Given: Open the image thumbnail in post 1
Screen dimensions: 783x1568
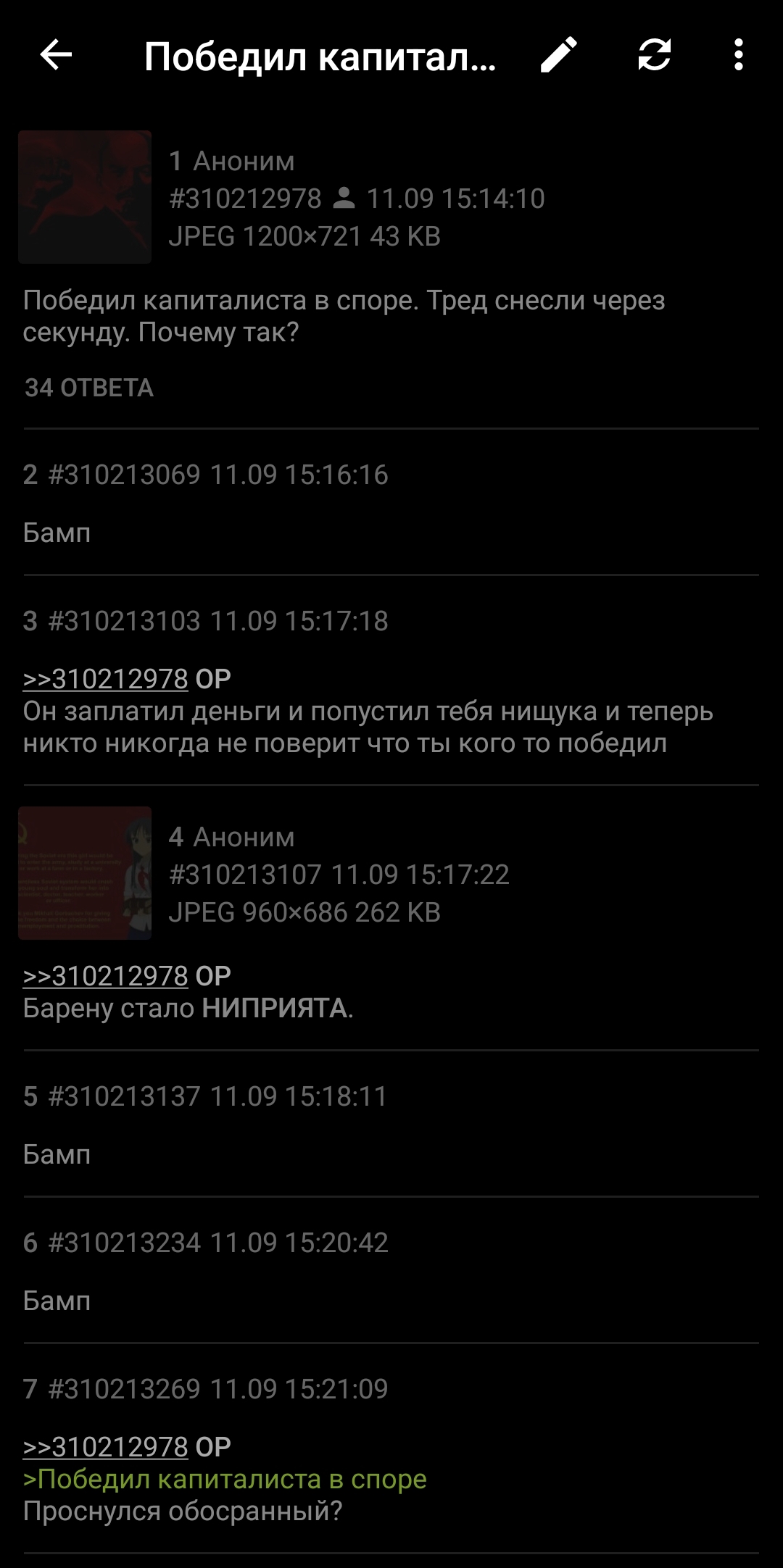Looking at the screenshot, I should point(85,197).
